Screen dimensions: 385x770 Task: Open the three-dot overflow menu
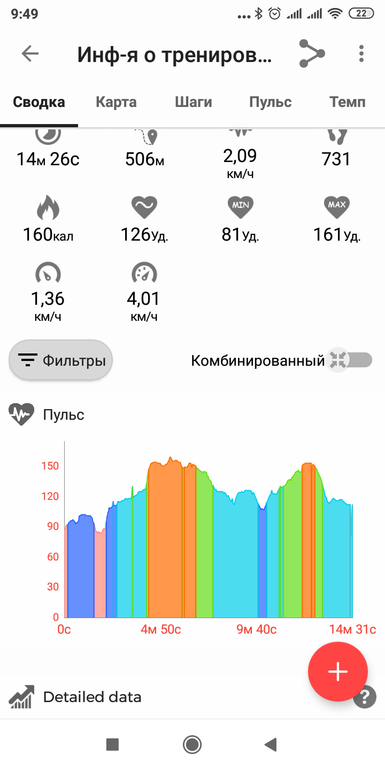pos(361,54)
